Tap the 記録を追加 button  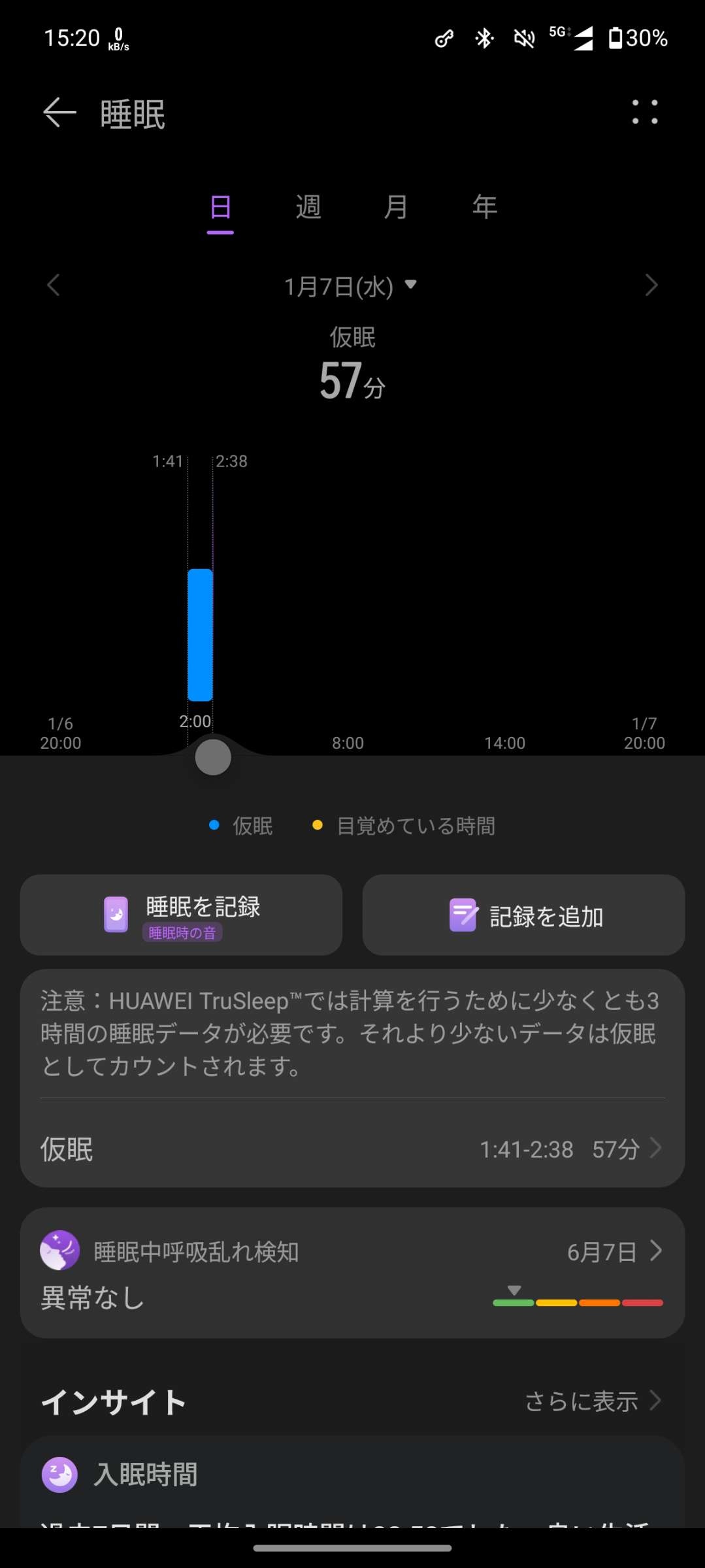(x=523, y=915)
